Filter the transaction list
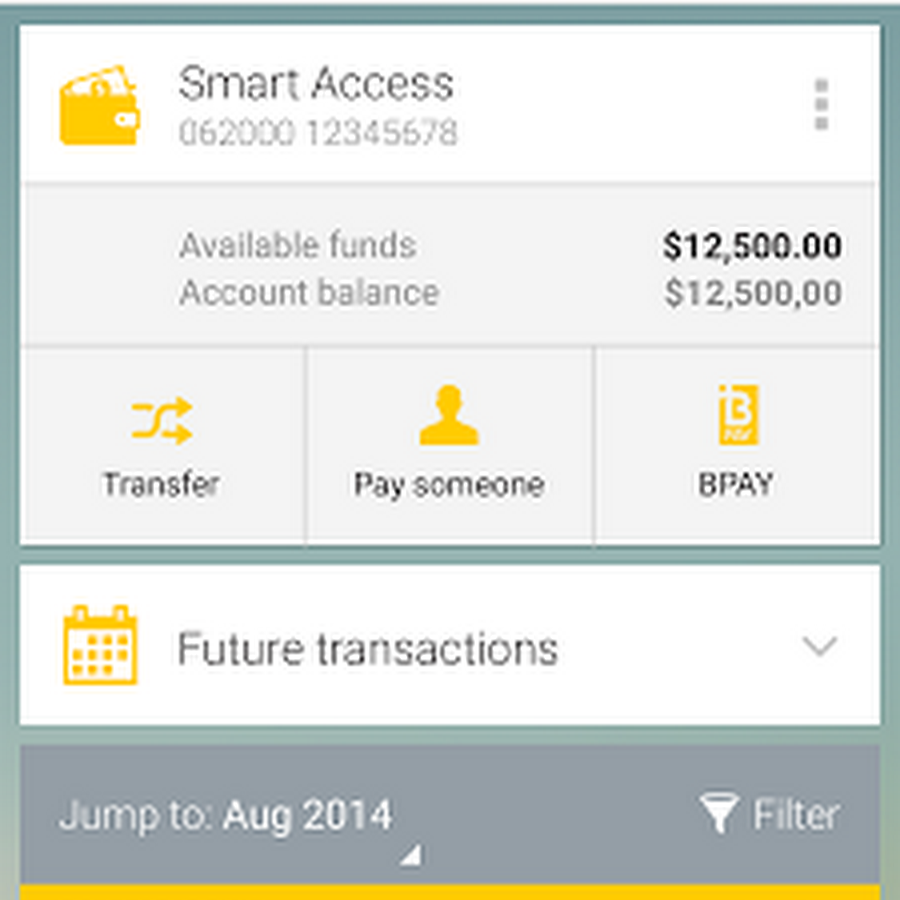 coord(770,815)
